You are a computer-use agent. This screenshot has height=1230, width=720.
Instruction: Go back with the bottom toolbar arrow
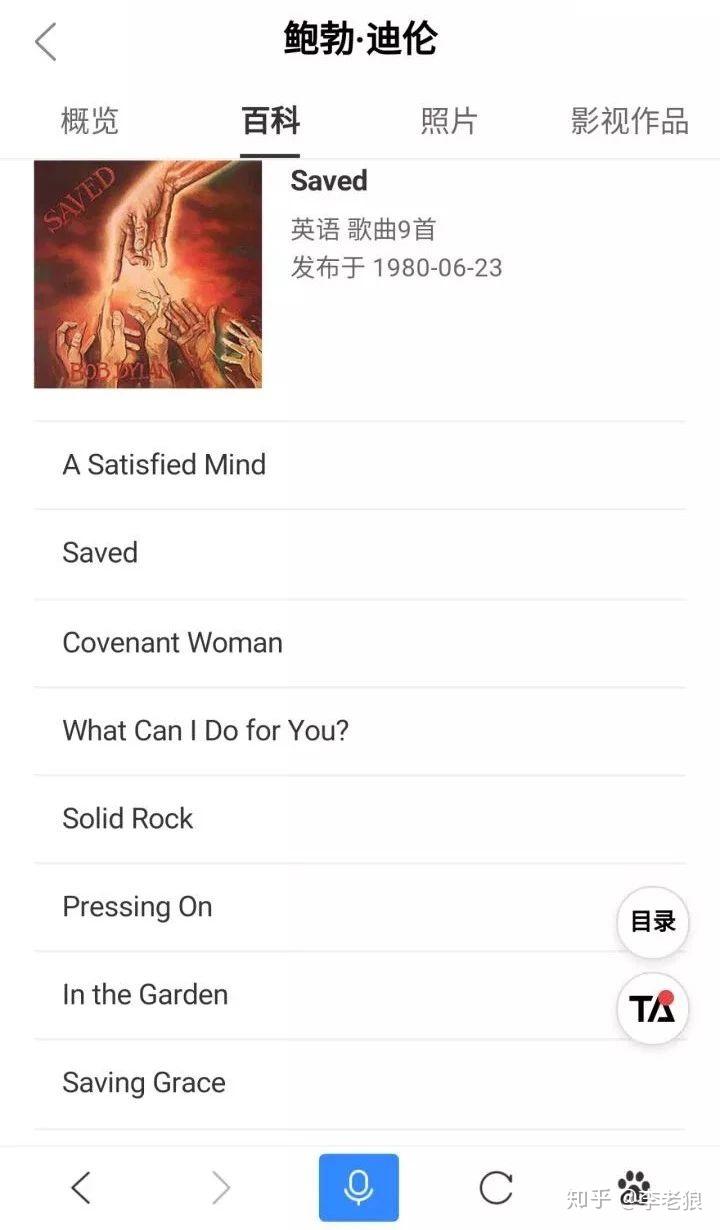pos(81,1187)
